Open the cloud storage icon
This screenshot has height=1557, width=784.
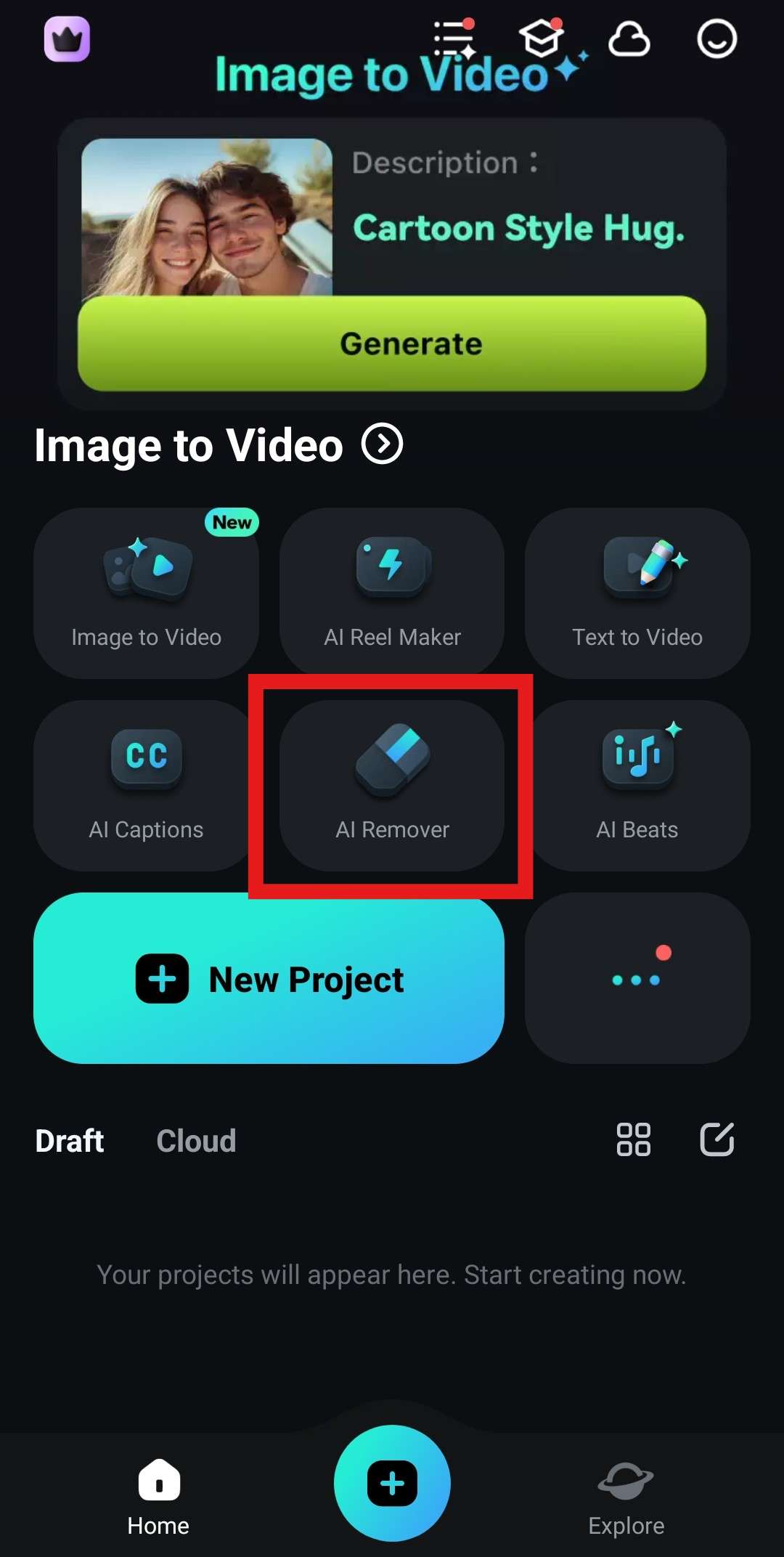tap(629, 39)
